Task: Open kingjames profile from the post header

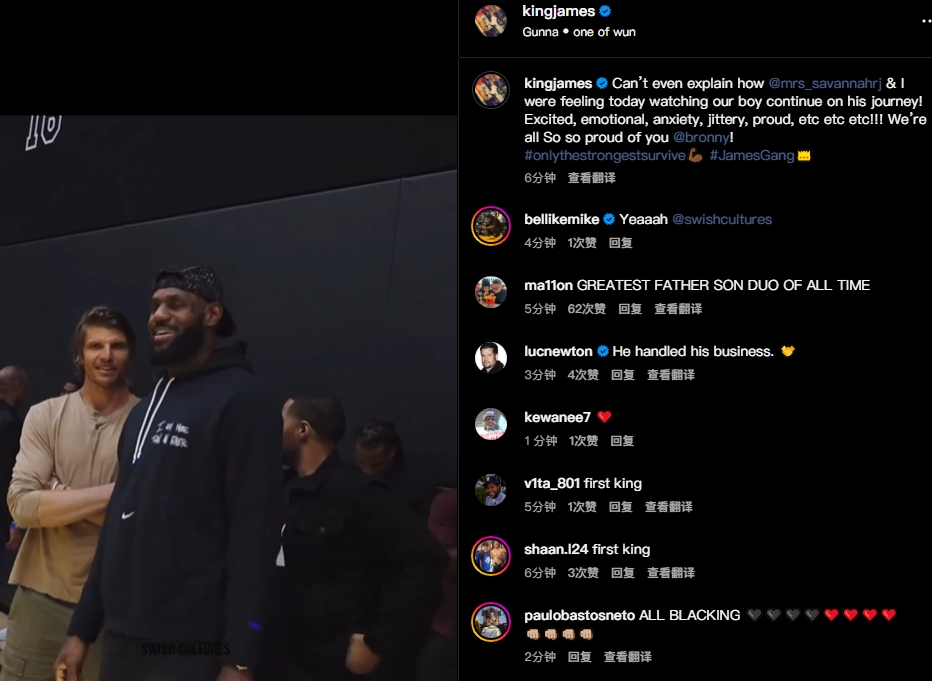Action: [x=558, y=12]
